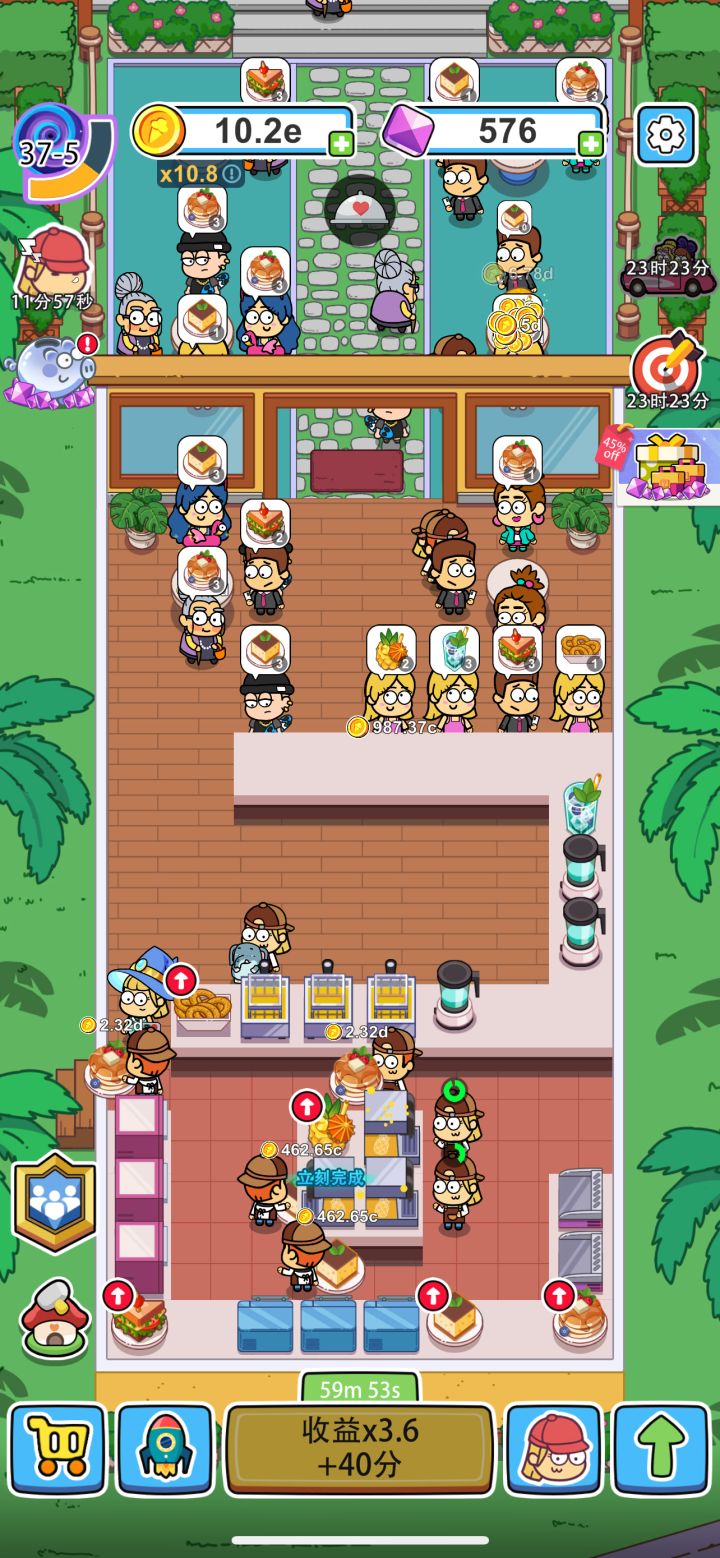Tap the red-hat helper icon bottom right
This screenshot has height=1558, width=720.
coord(556,1449)
